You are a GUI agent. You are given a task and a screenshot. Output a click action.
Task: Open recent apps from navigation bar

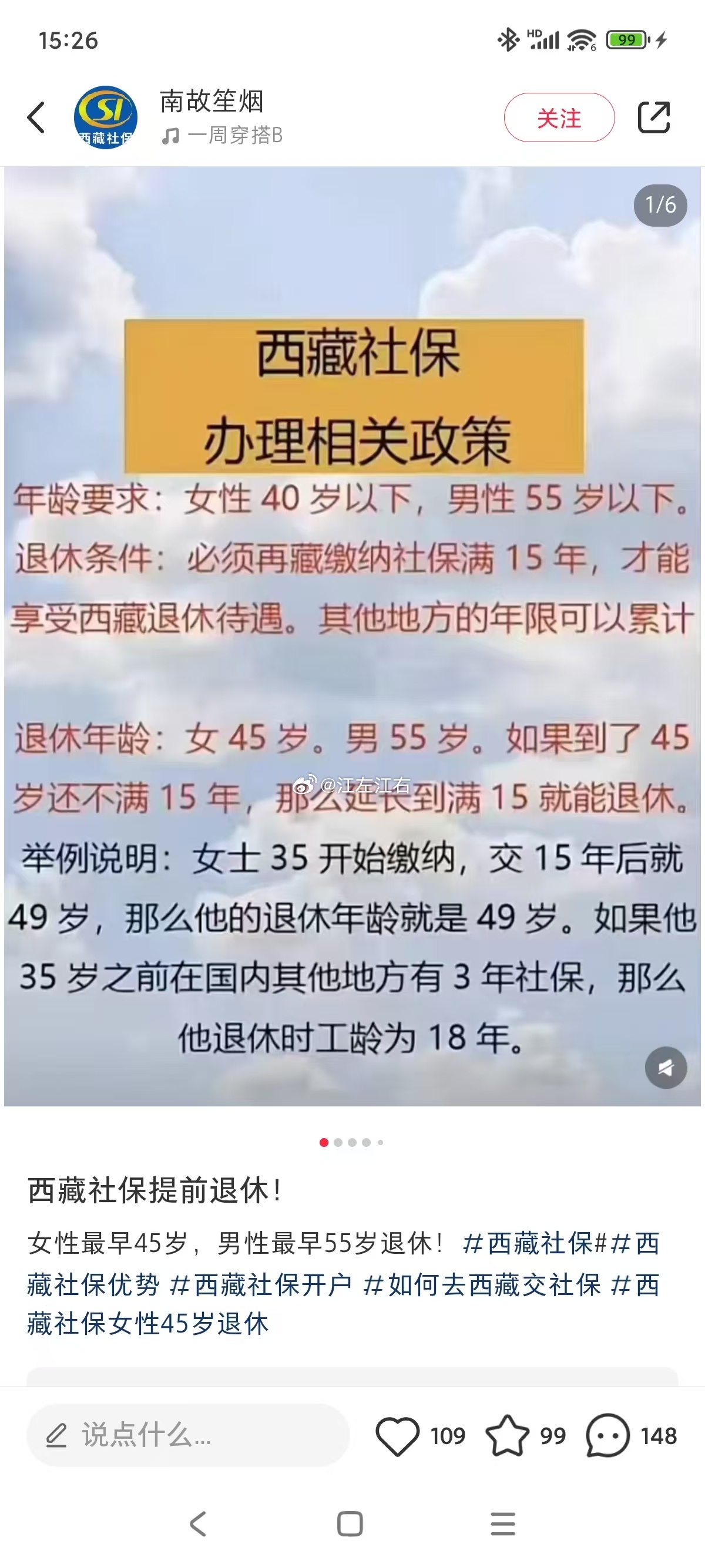[503, 1524]
